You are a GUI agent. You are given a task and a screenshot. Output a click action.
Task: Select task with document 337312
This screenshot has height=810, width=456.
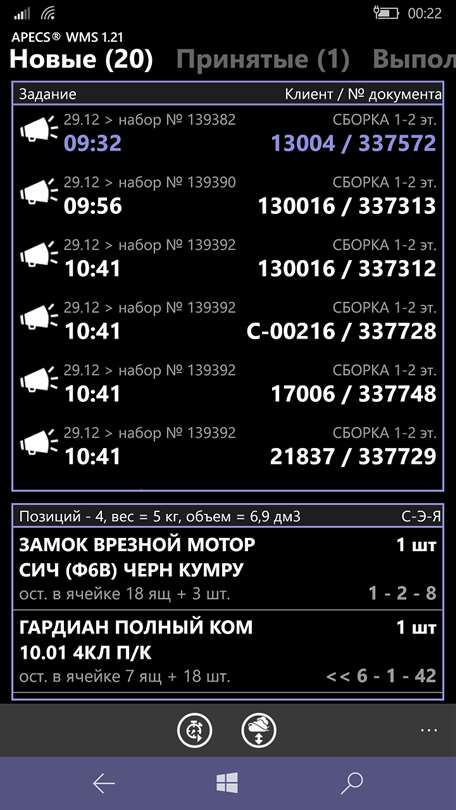coord(228,259)
